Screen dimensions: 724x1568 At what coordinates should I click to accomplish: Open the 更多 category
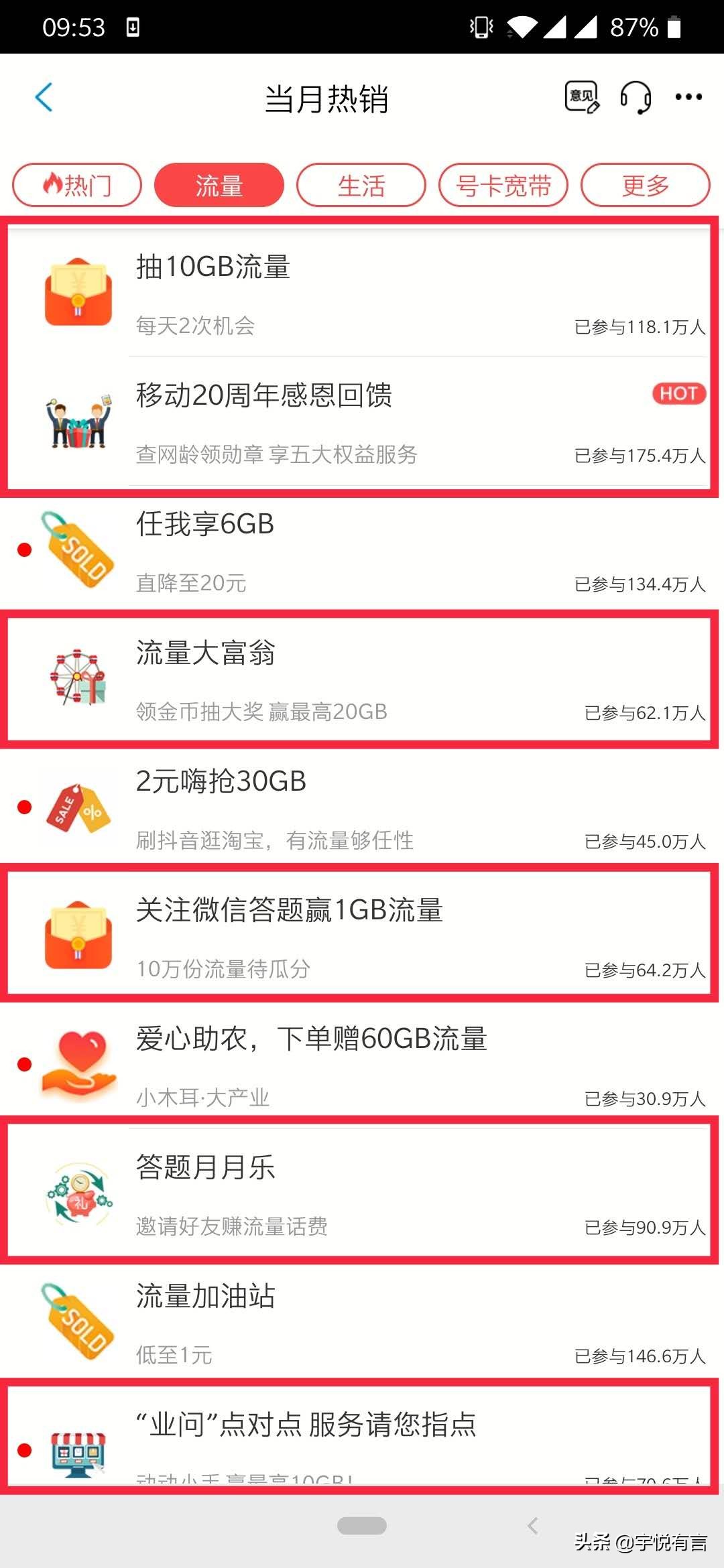click(646, 186)
